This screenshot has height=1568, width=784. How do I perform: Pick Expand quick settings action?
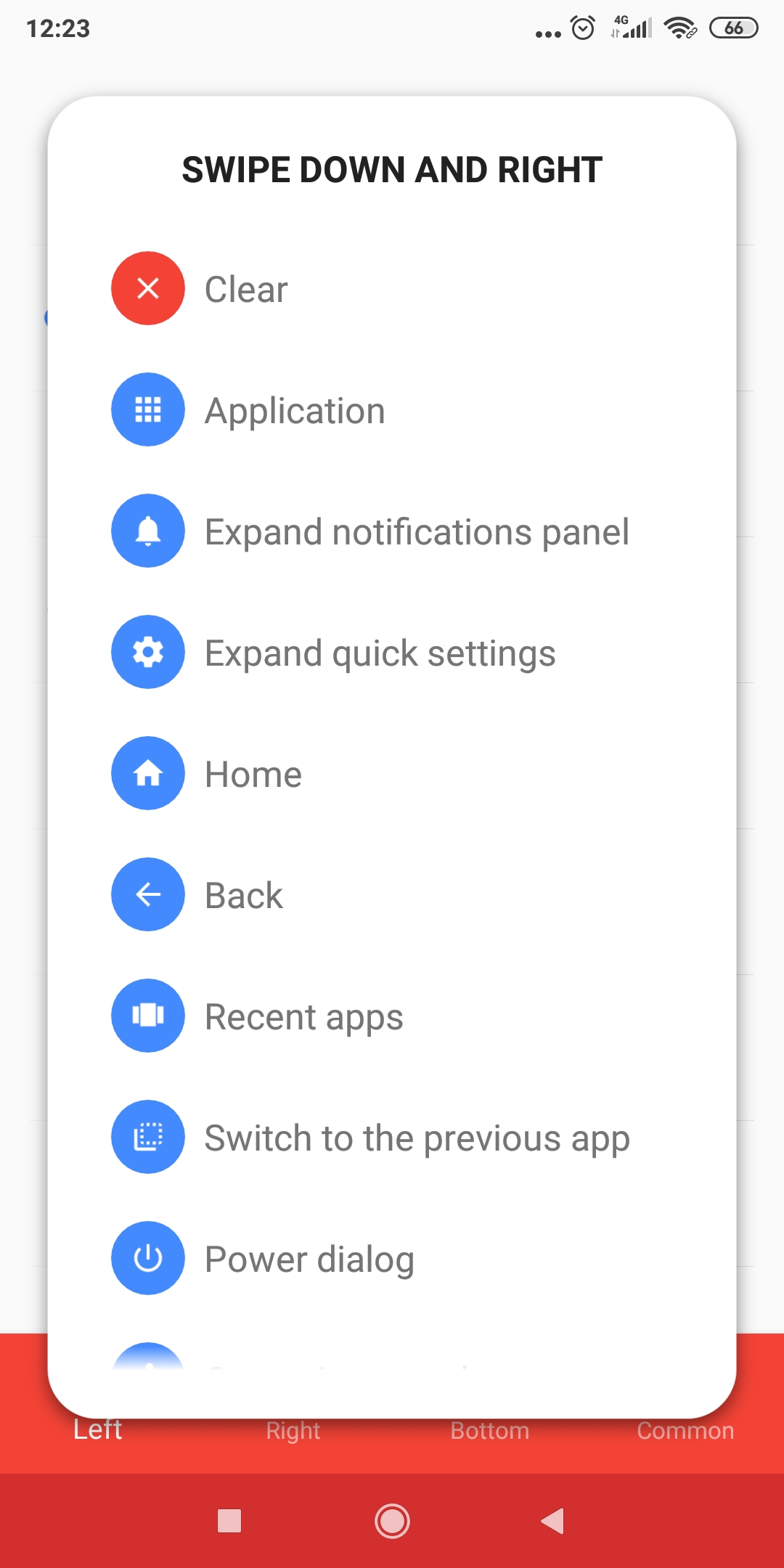[392, 652]
